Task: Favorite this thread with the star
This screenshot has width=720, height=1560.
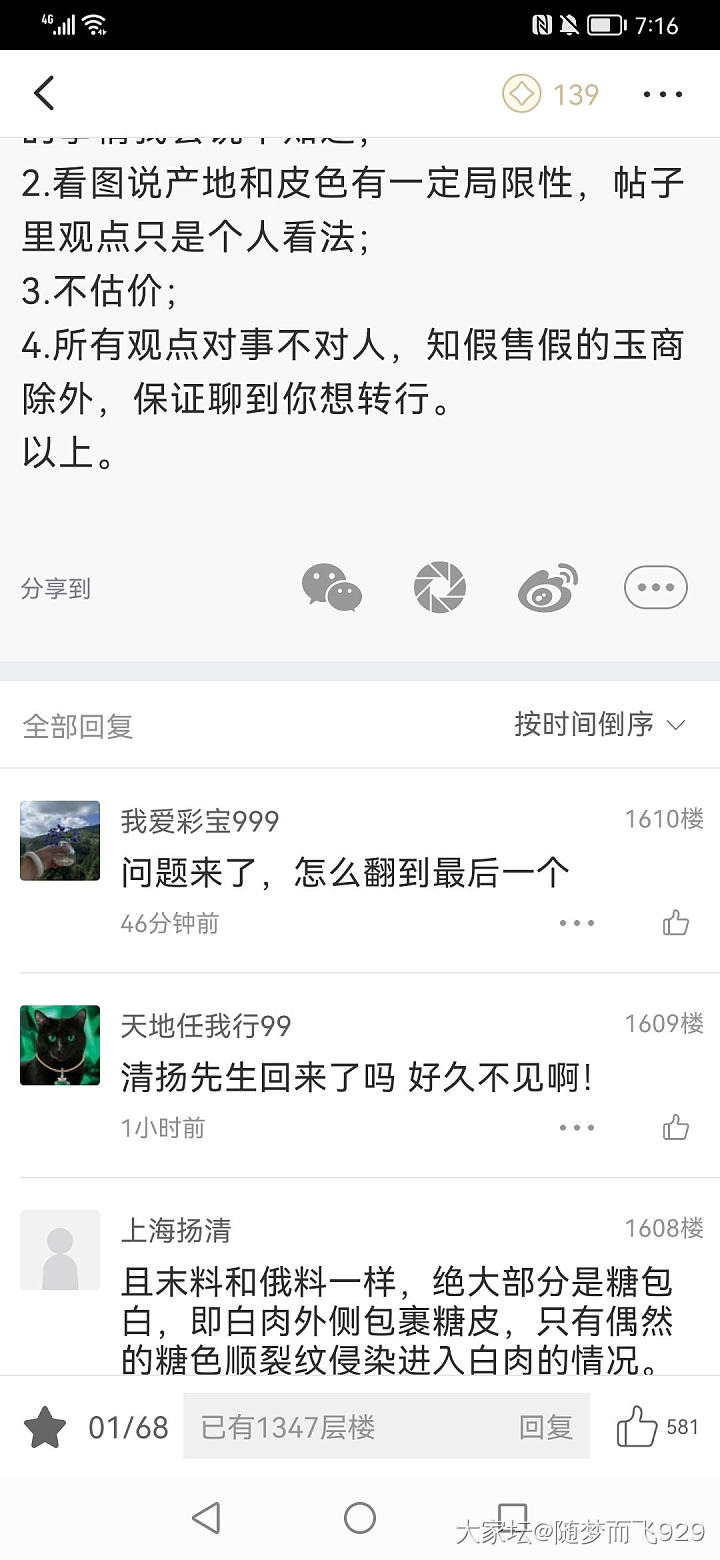Action: (x=44, y=1427)
